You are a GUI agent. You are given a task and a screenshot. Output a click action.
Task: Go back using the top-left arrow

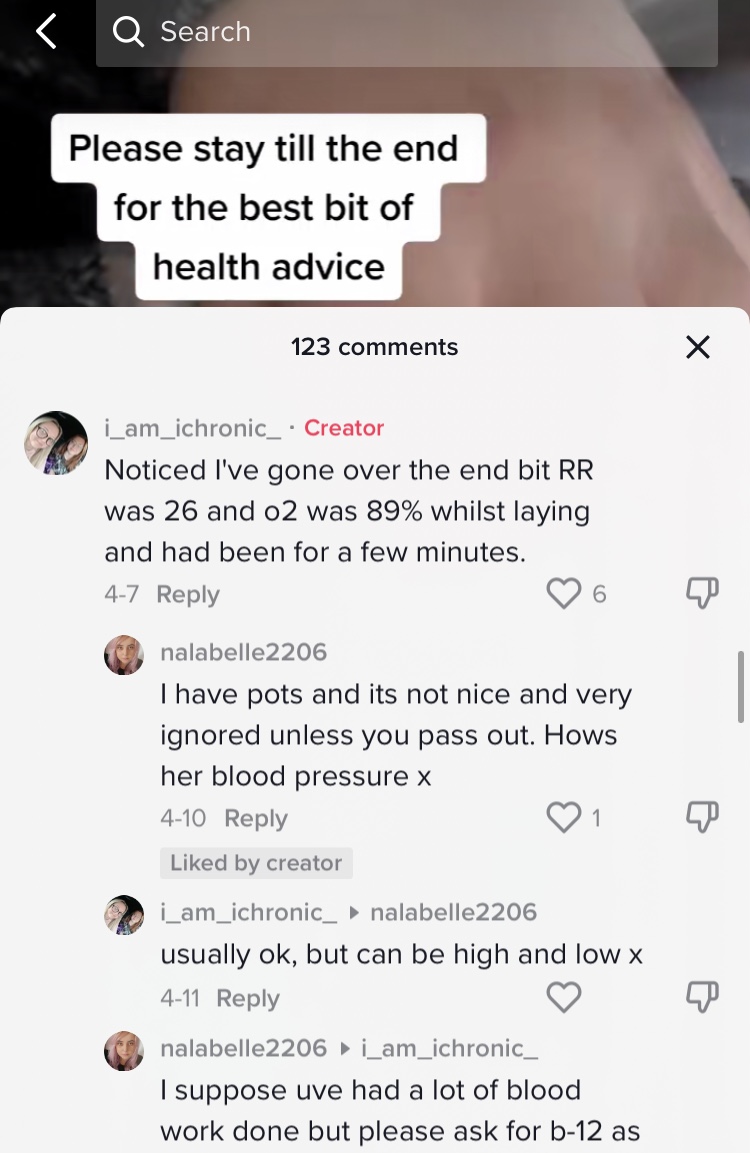(46, 32)
